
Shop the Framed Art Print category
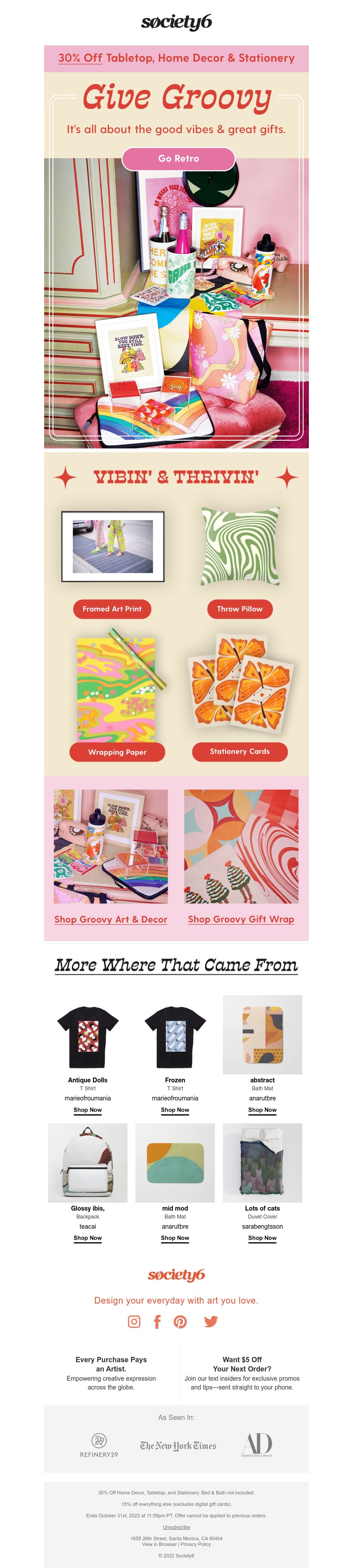click(x=112, y=609)
